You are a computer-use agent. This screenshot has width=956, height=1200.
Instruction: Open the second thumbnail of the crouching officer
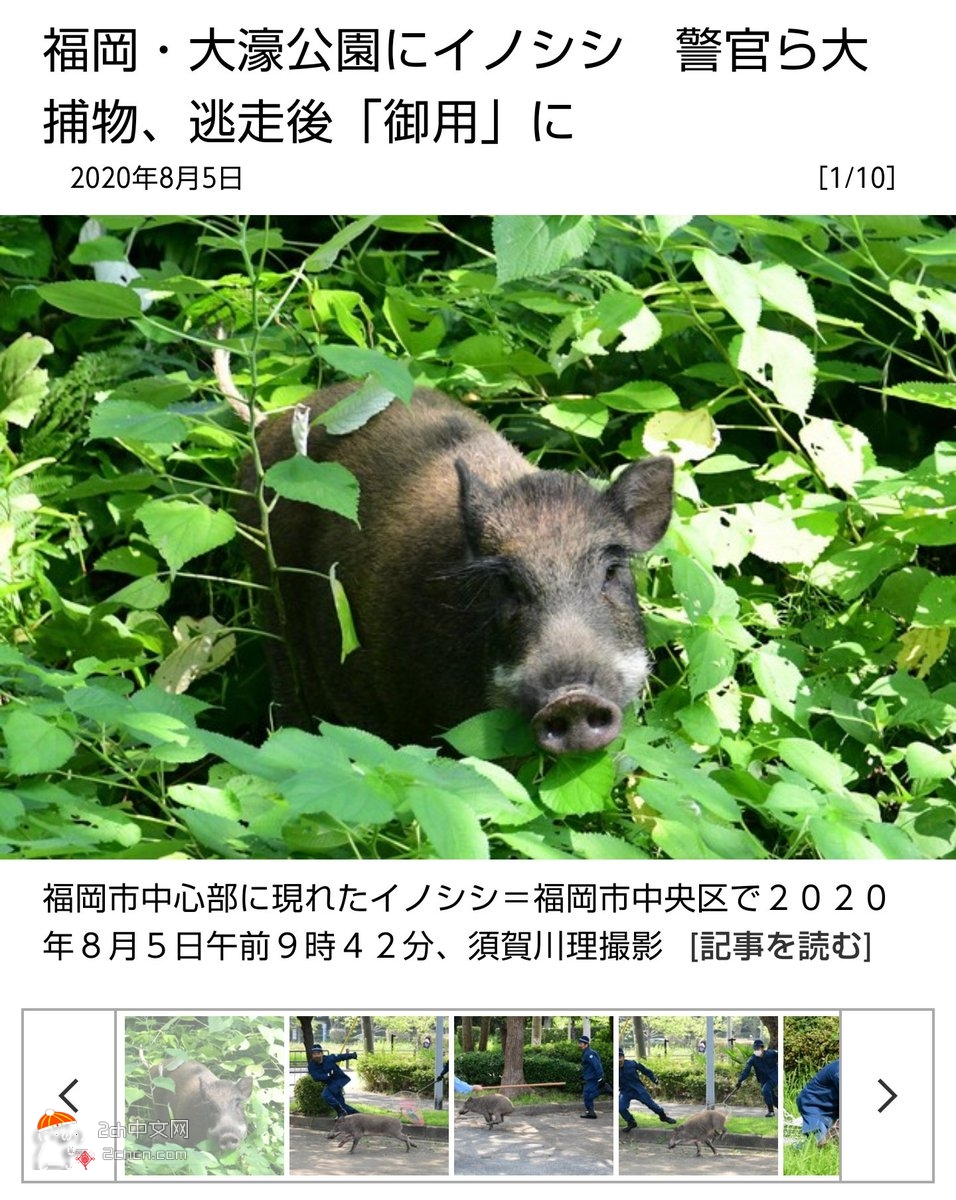click(368, 1095)
